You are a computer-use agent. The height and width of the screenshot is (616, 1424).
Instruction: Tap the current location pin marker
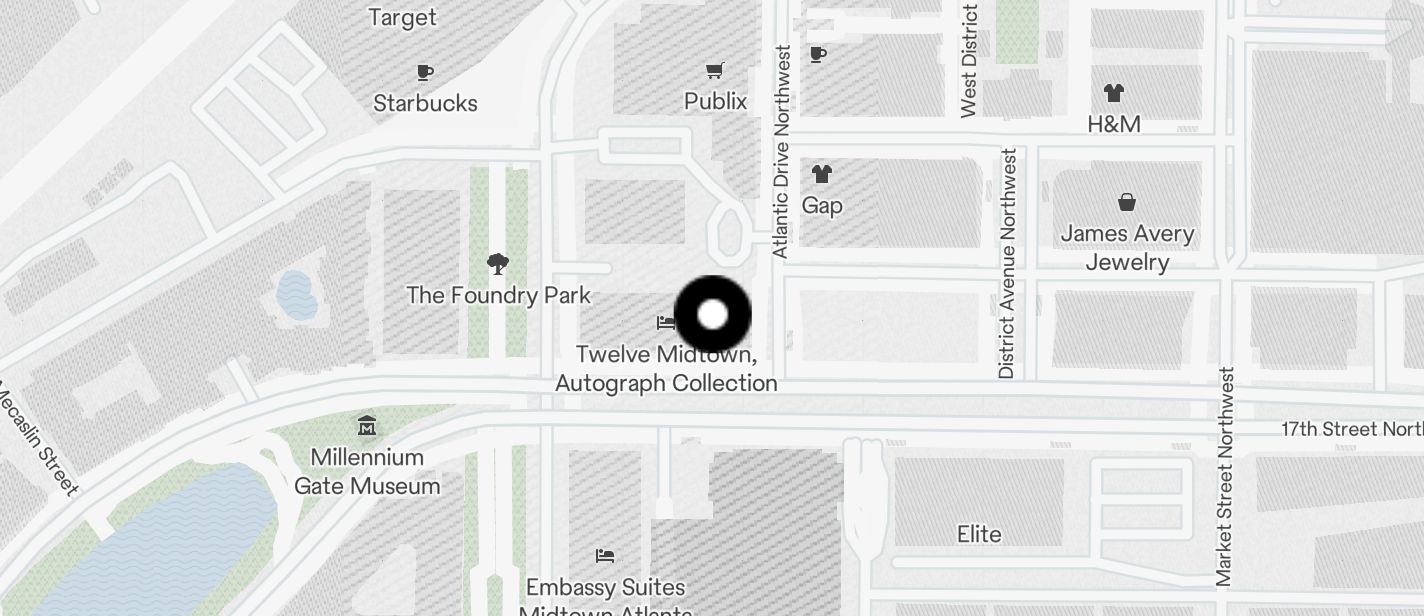712,315
